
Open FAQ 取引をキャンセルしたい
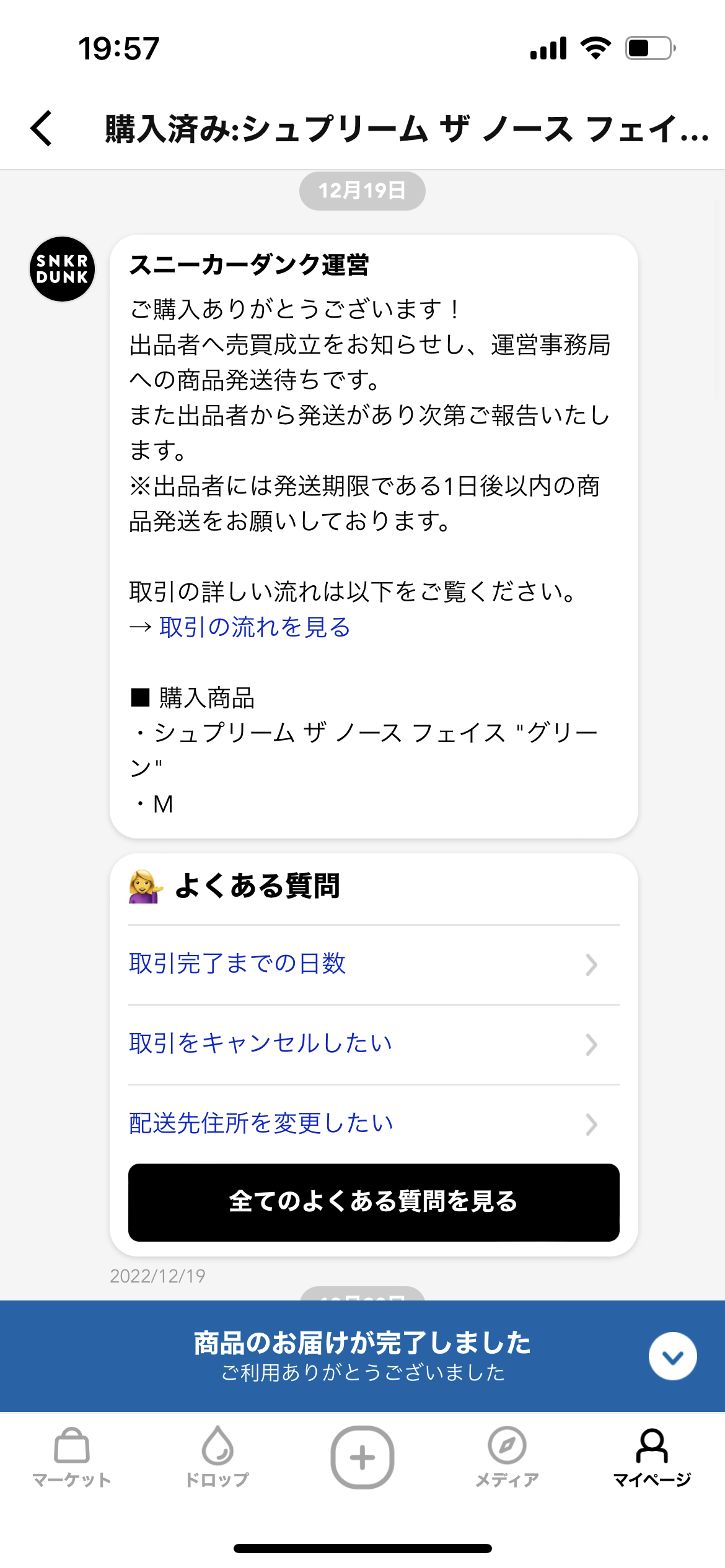374,1044
